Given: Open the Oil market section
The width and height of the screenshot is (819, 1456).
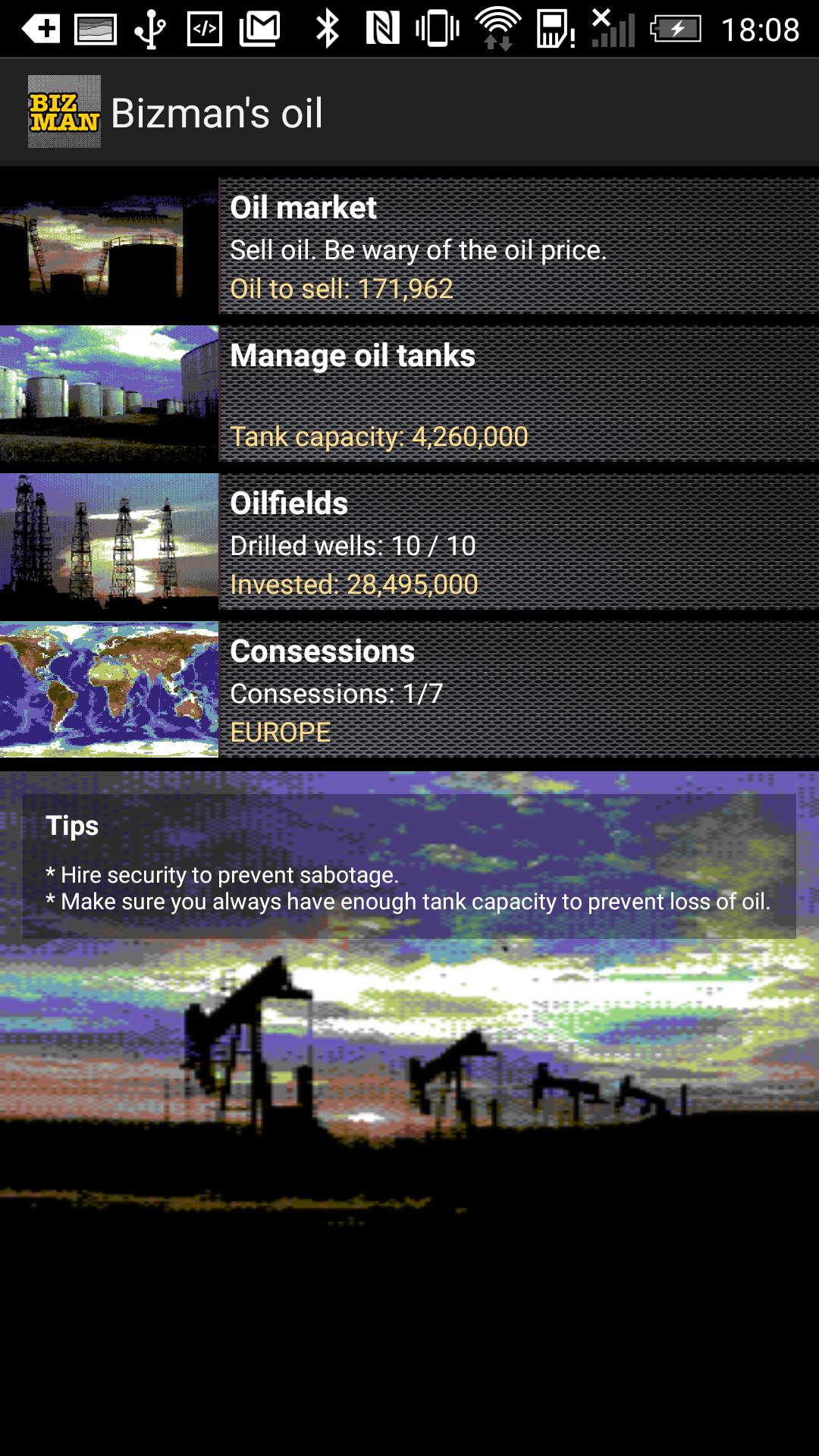Looking at the screenshot, I should pos(409,246).
